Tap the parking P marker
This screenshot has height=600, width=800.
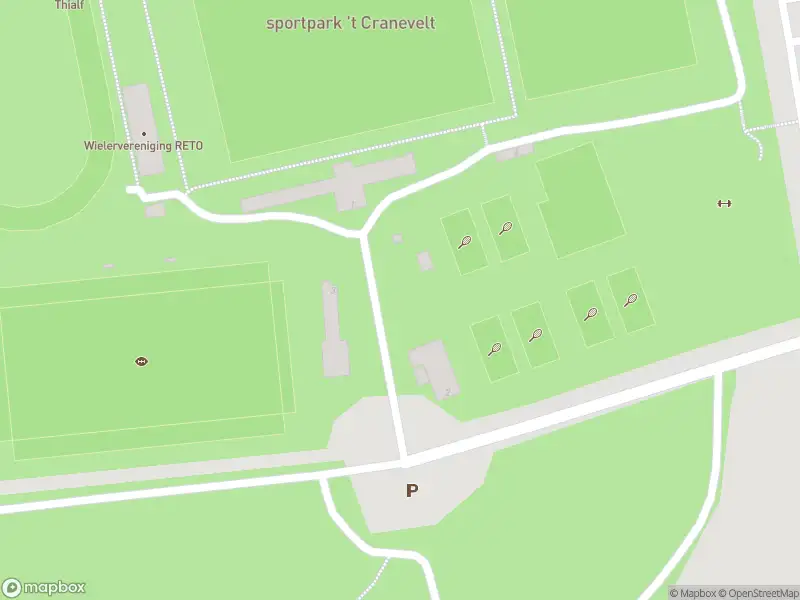(411, 491)
